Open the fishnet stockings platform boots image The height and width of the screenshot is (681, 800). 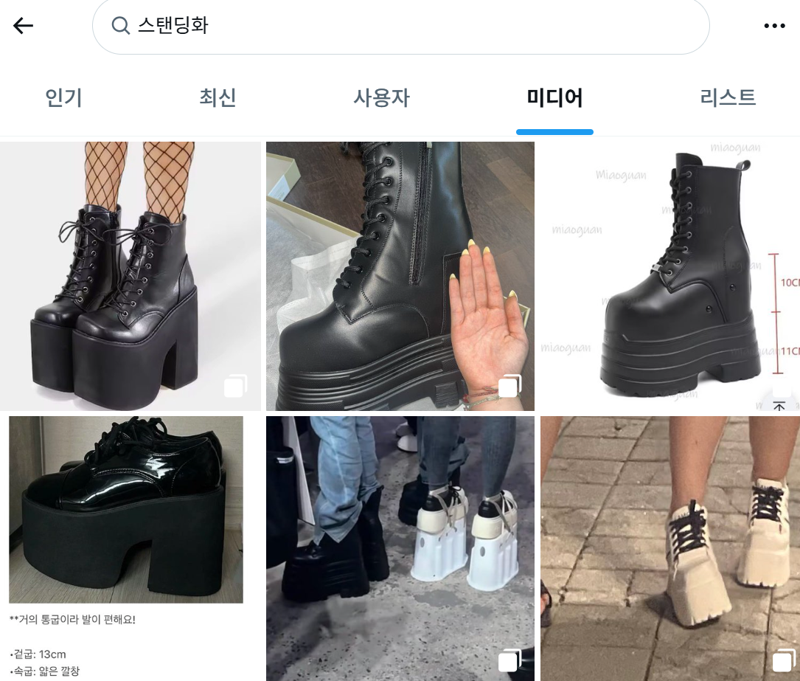pos(130,275)
